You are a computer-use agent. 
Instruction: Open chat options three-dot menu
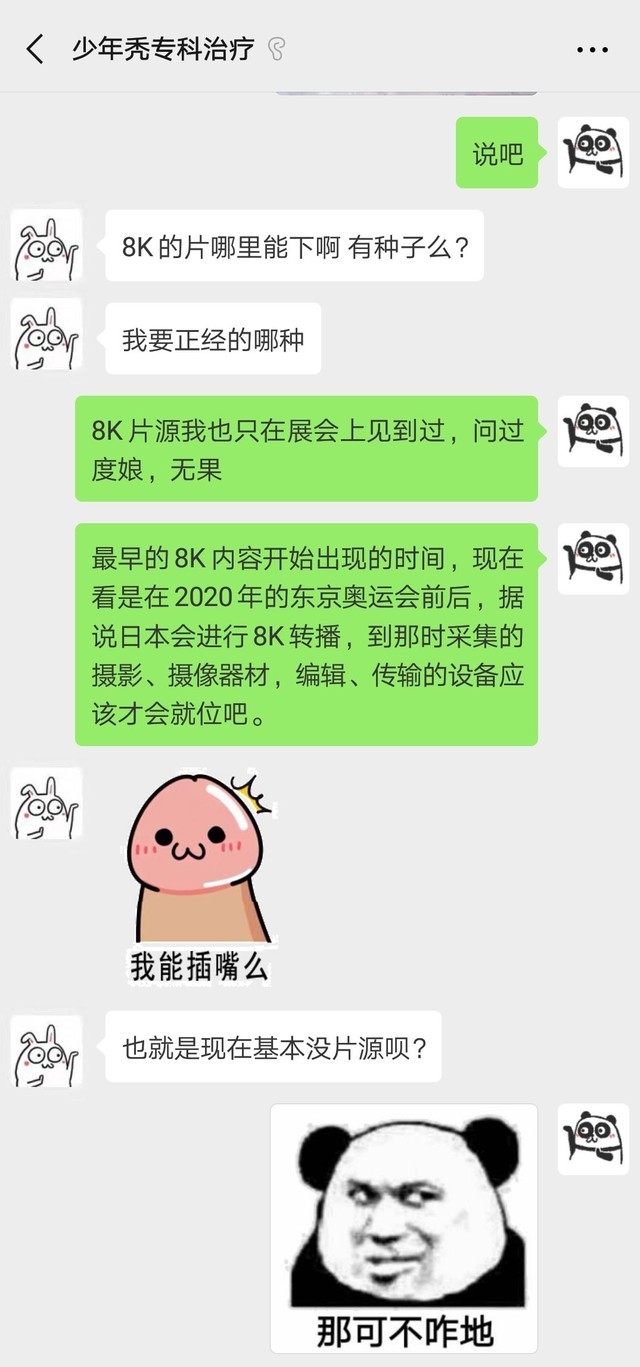coord(592,49)
